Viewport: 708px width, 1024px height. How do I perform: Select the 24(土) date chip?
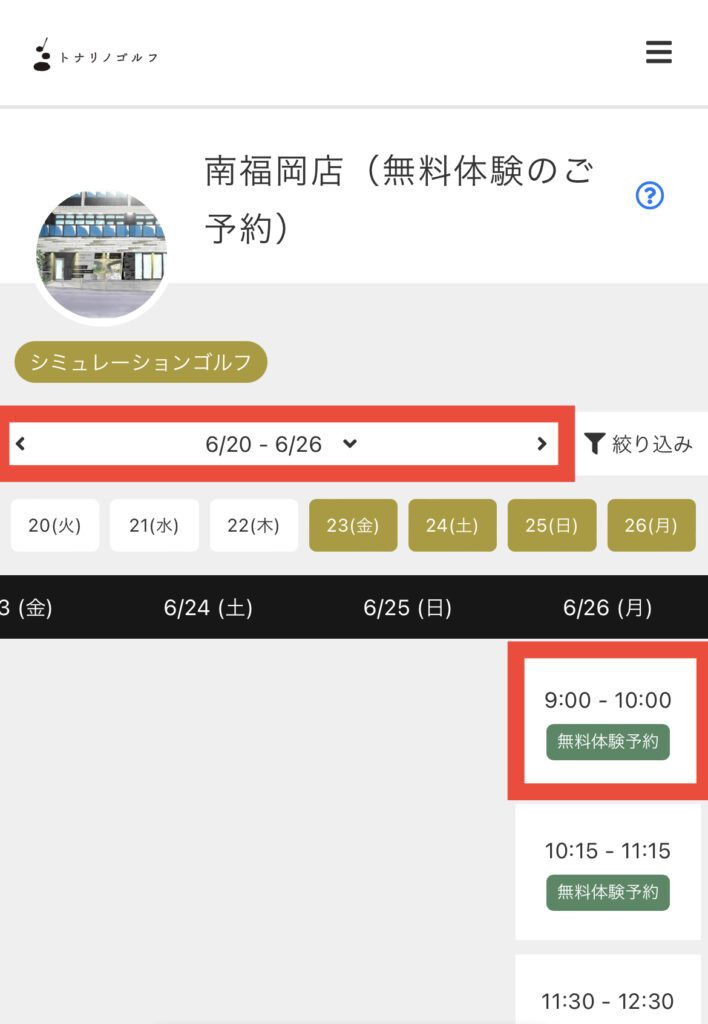click(x=452, y=525)
